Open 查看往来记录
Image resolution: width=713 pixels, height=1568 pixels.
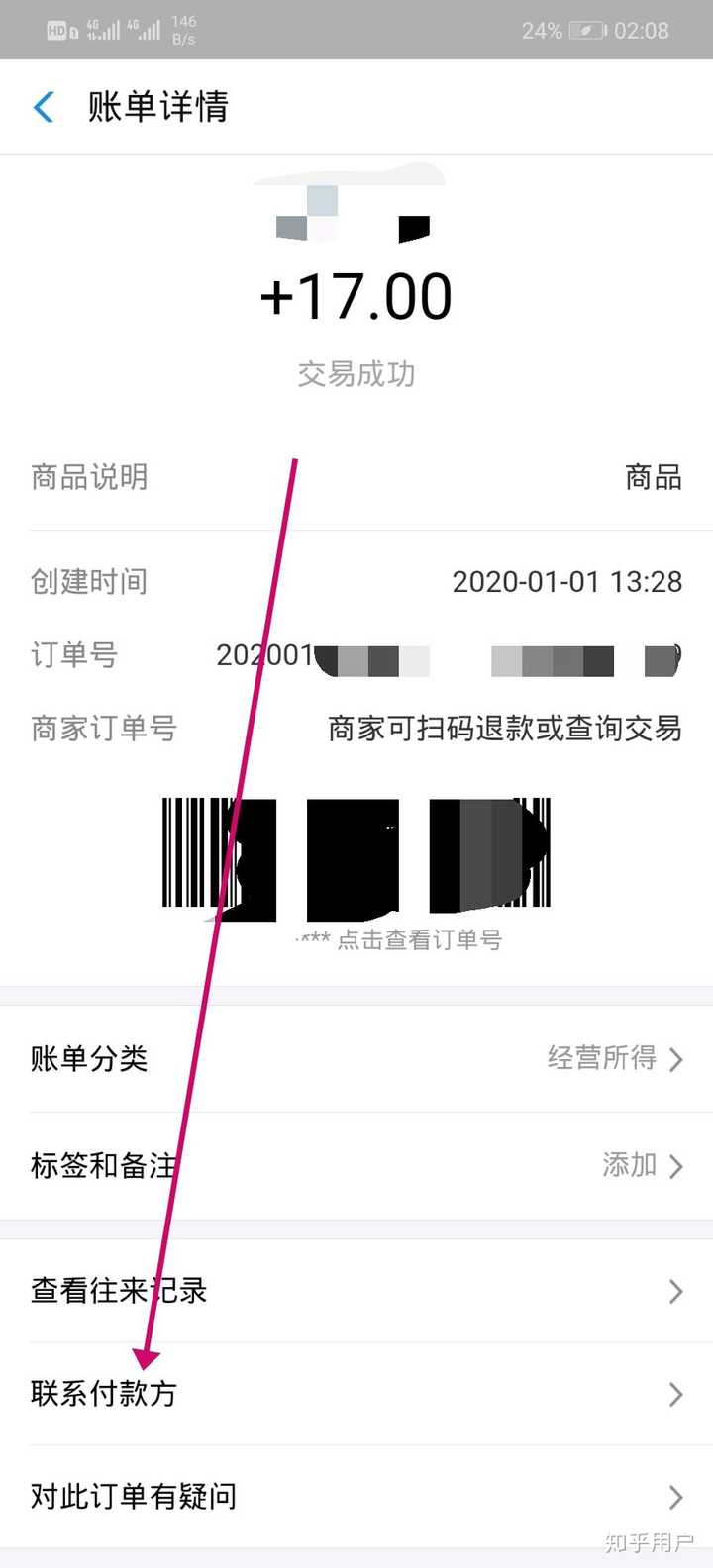356,1291
